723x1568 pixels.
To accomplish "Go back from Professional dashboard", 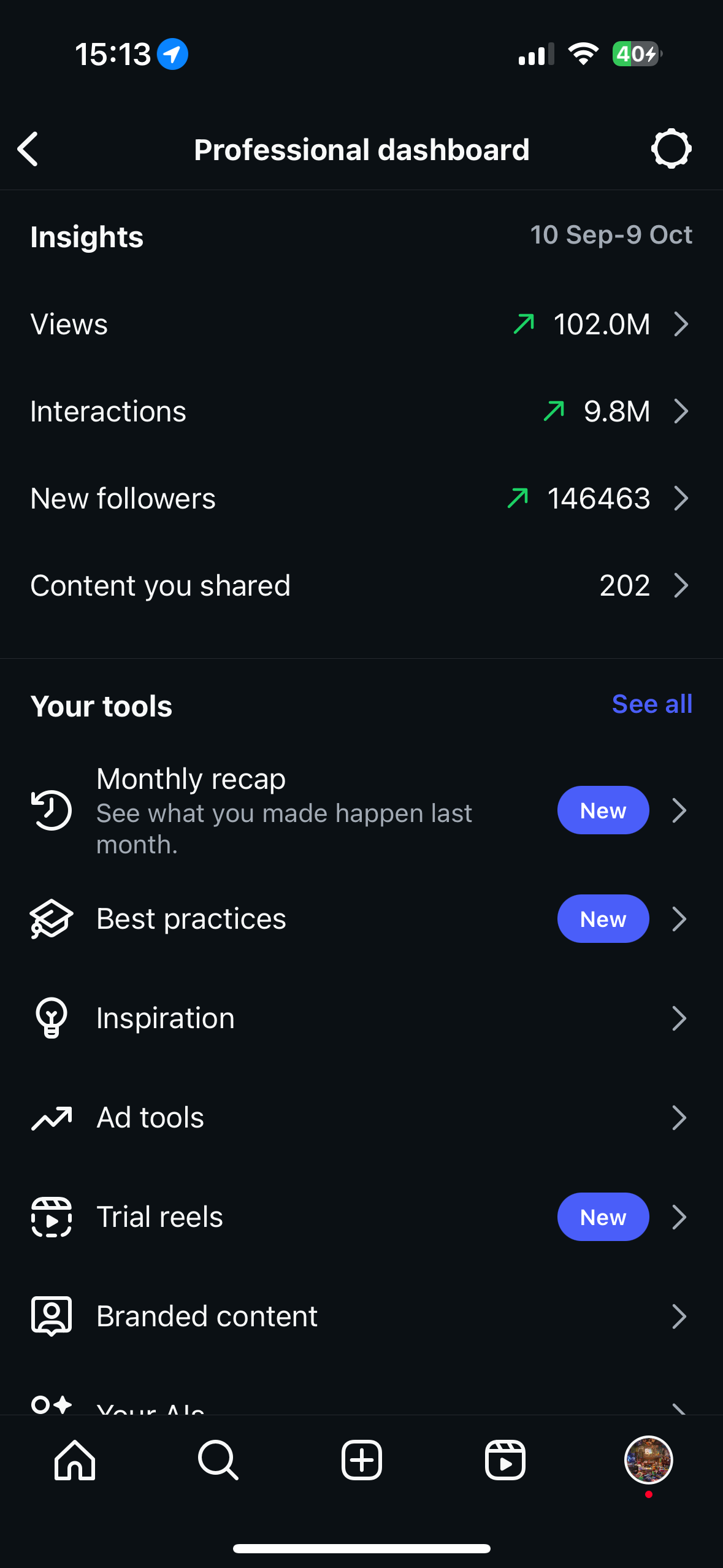I will tap(28, 149).
